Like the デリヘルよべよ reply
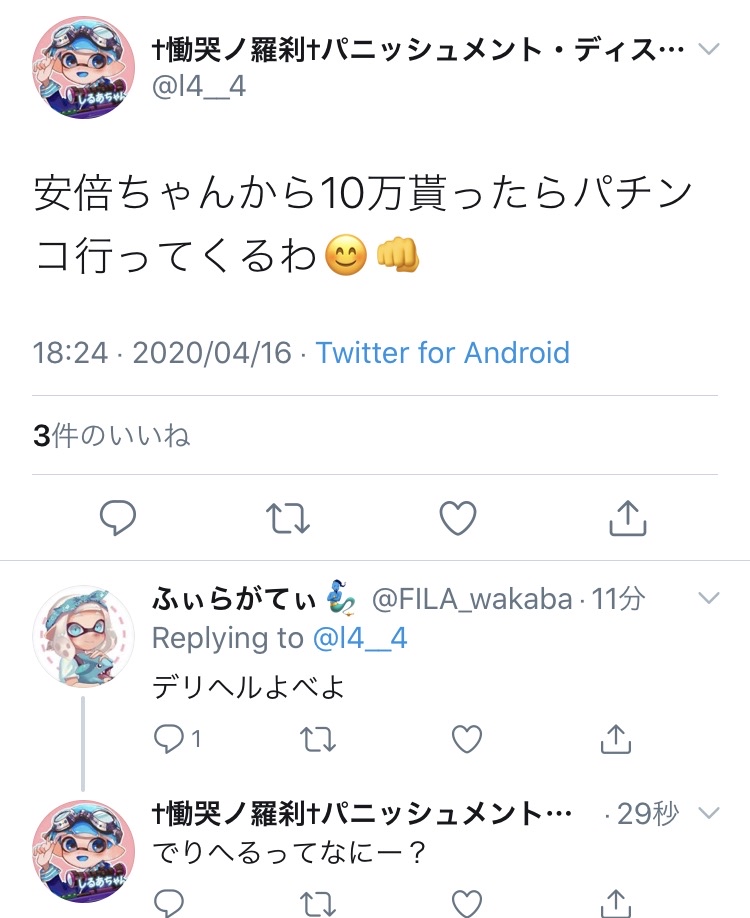Viewport: 750px width, 918px height. coord(467,739)
